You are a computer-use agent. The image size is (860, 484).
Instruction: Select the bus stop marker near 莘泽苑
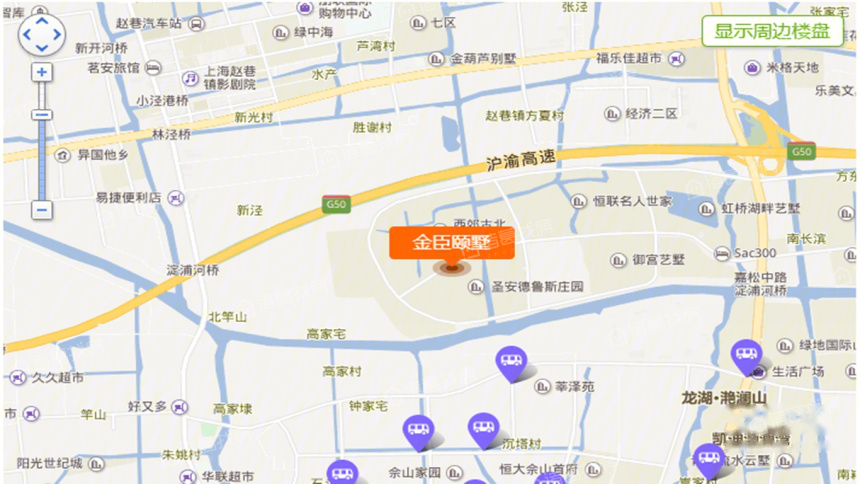511,362
